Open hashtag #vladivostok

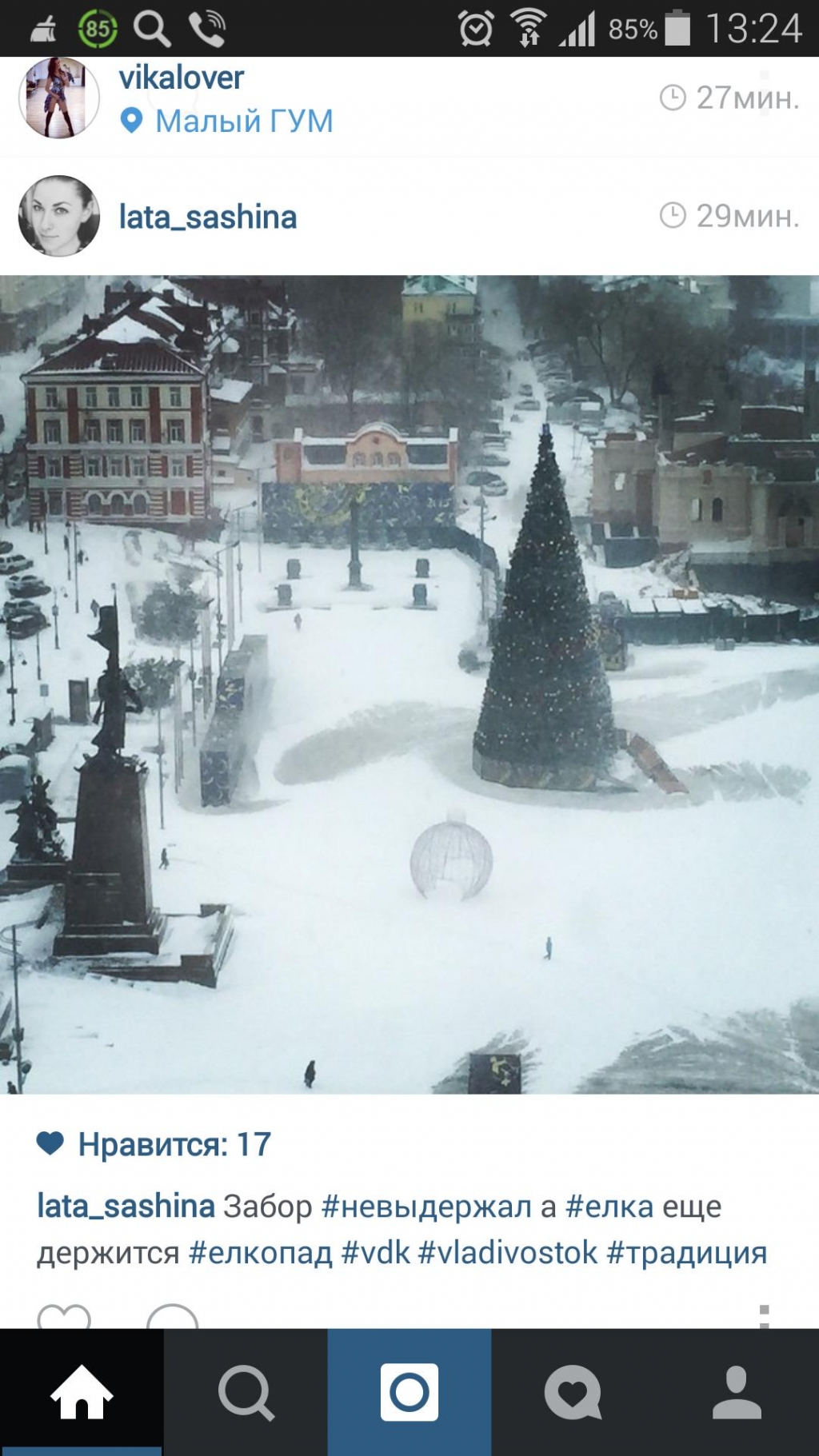(507, 1253)
